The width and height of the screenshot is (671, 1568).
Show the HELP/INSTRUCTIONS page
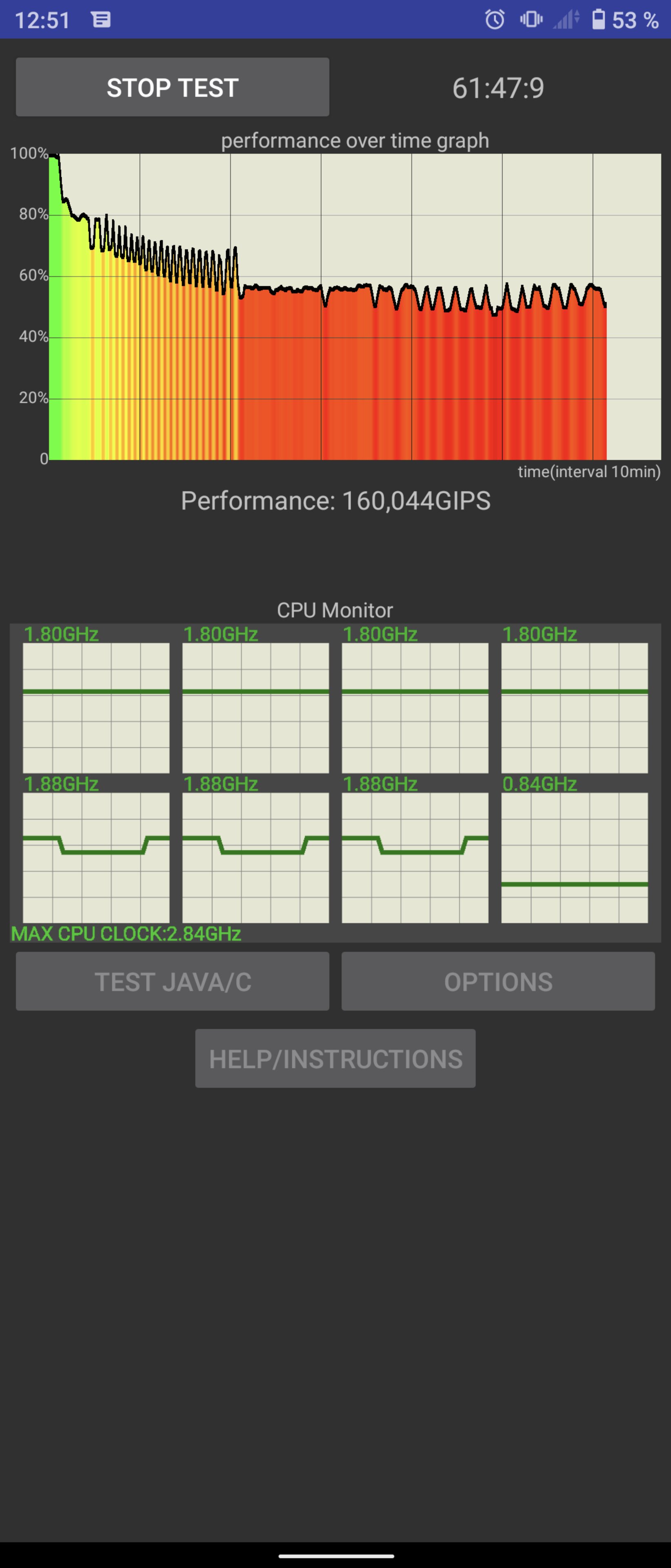click(335, 1058)
